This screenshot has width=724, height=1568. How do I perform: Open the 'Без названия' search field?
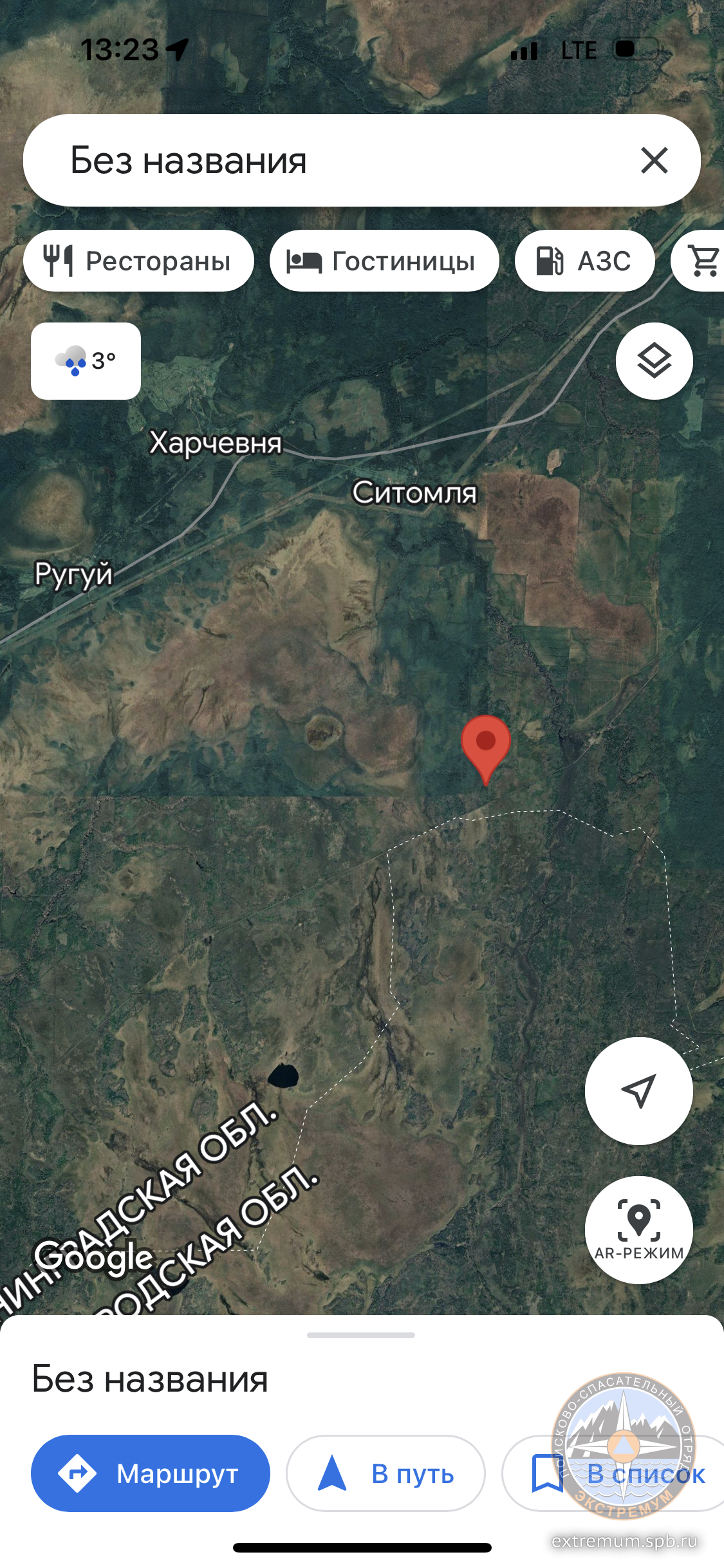point(322,160)
